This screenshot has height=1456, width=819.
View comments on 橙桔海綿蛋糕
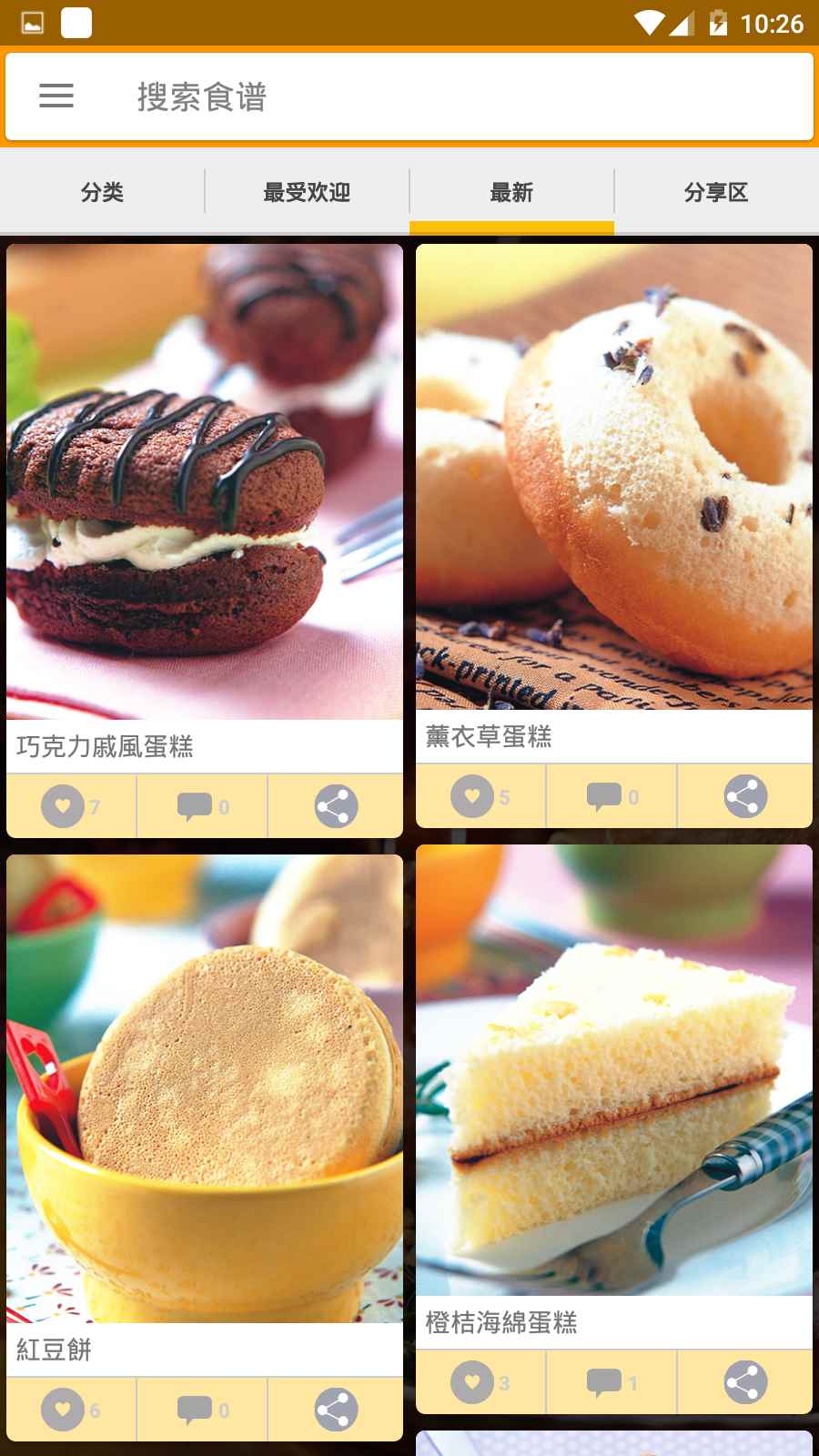point(605,1382)
